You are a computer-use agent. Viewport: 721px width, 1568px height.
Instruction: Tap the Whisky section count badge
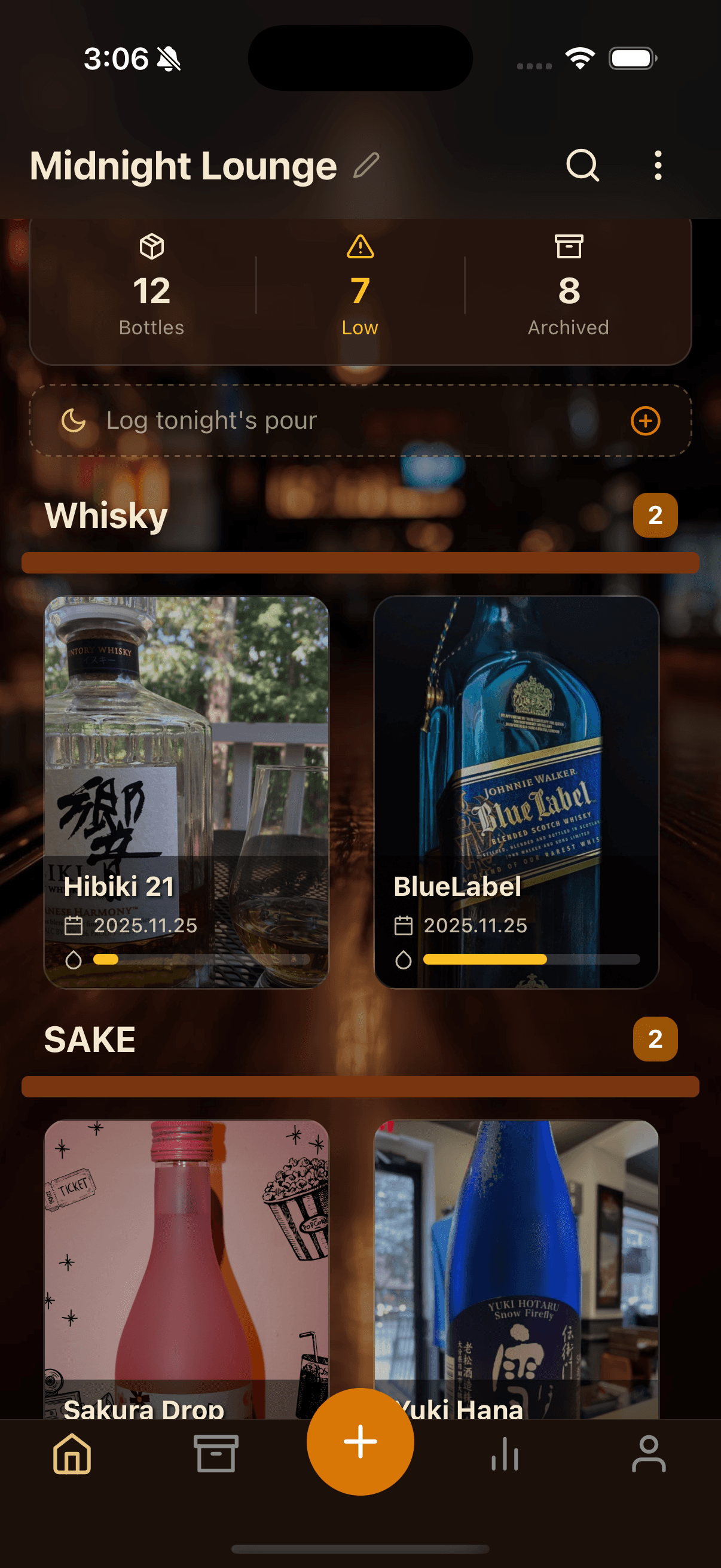(x=655, y=515)
